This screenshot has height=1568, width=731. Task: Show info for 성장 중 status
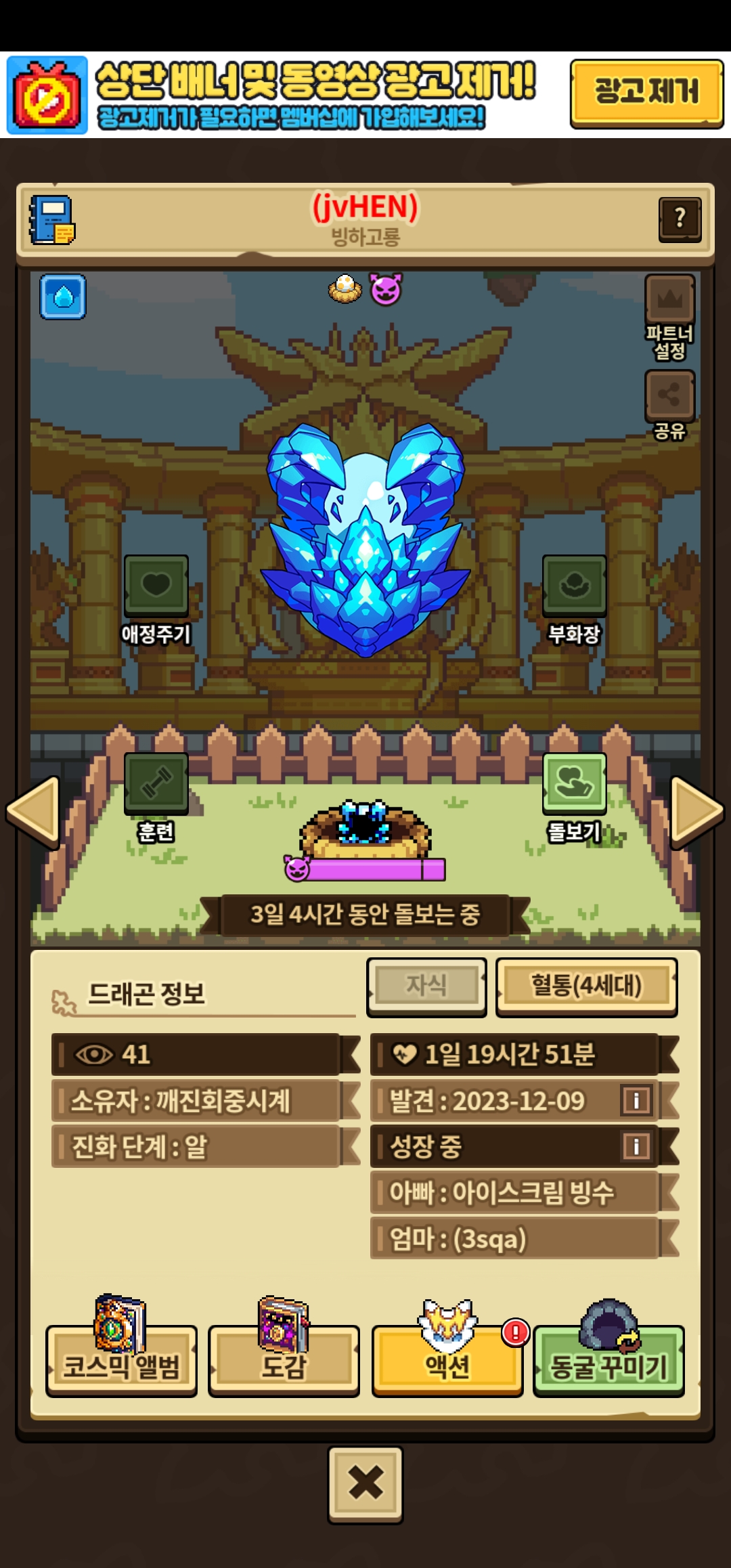coord(636,1146)
